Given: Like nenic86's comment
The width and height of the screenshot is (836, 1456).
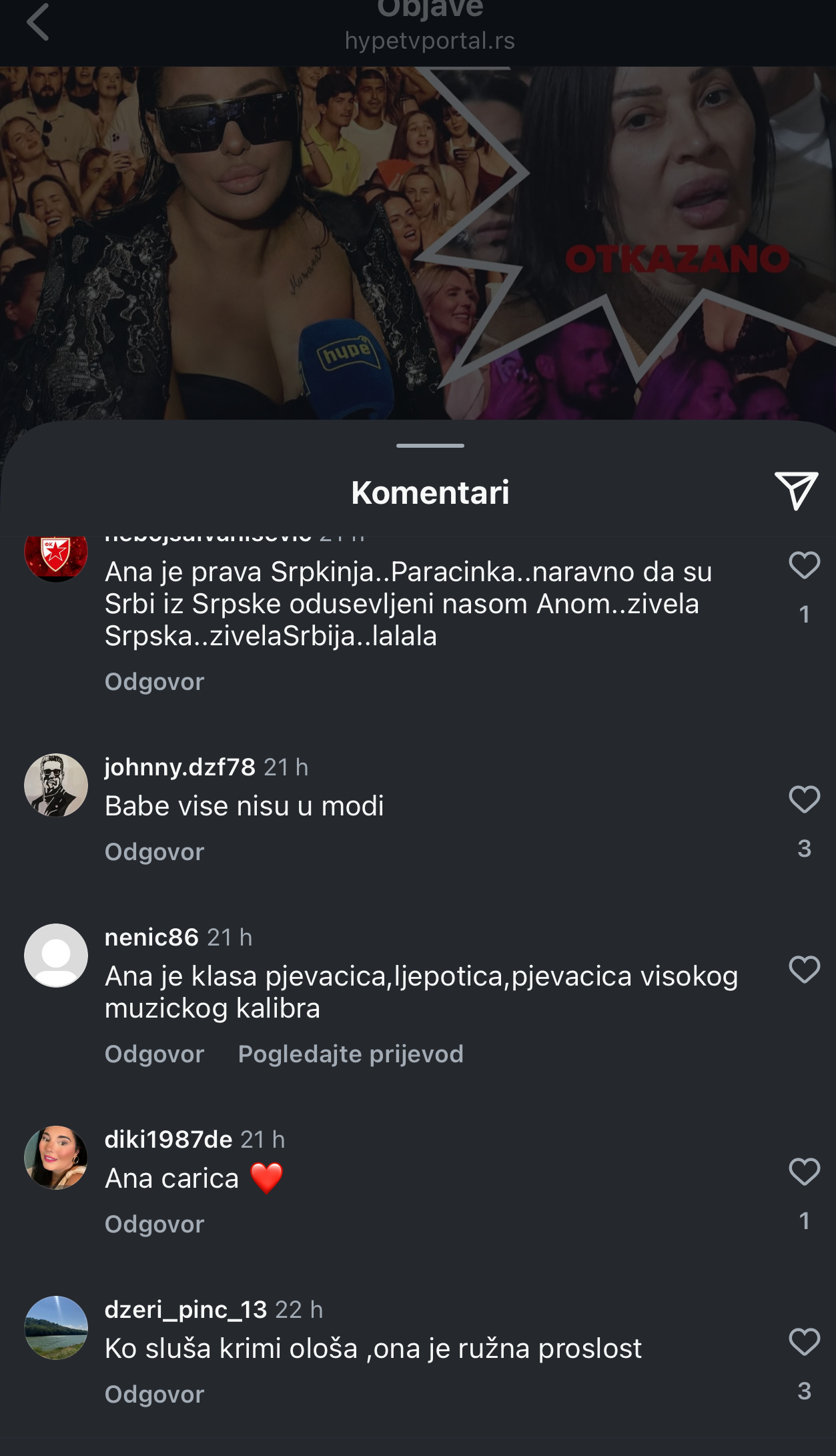Looking at the screenshot, I should tap(804, 970).
